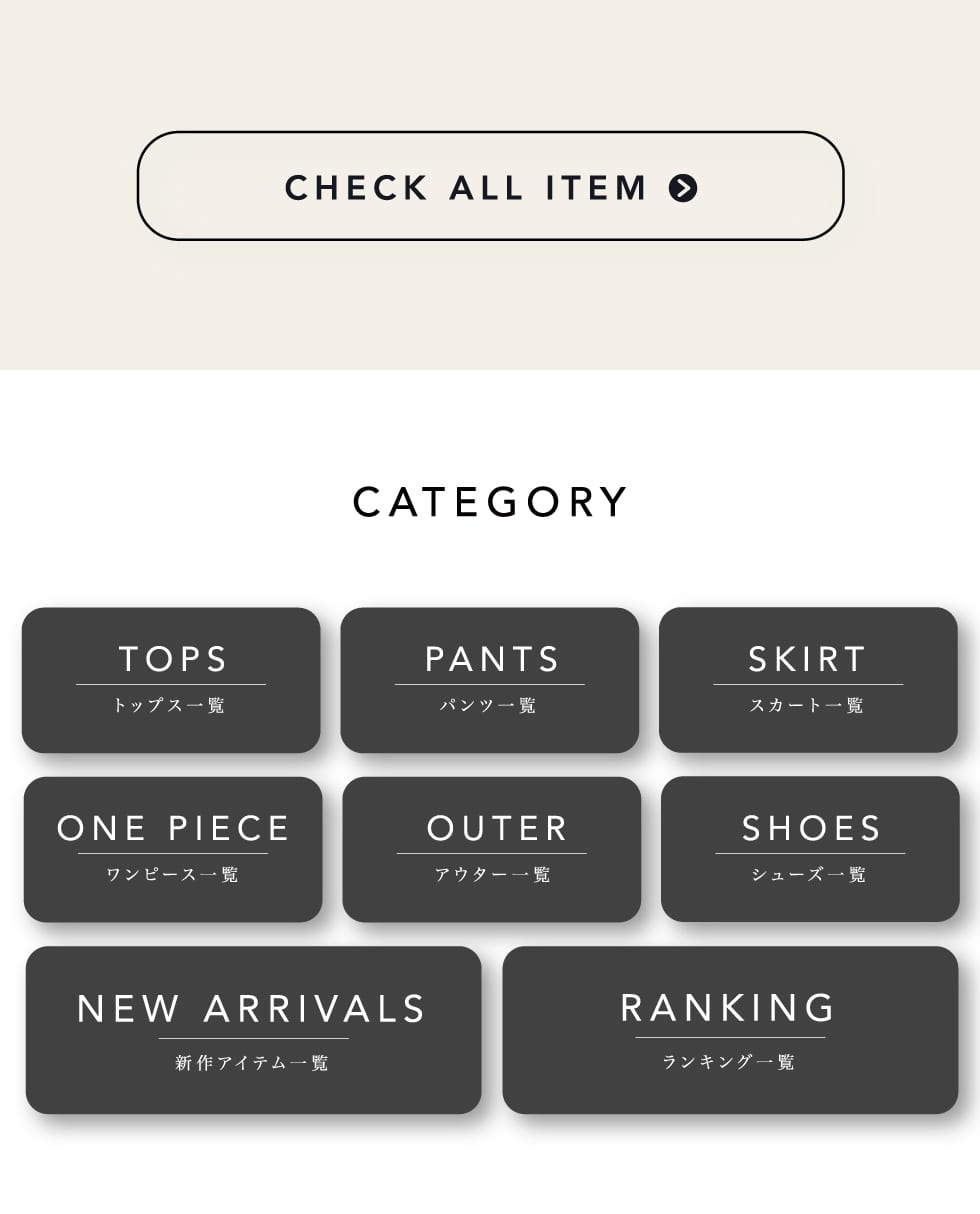Open the ONE PIECE category
Viewport: 980px width, 1214px height.
point(173,849)
